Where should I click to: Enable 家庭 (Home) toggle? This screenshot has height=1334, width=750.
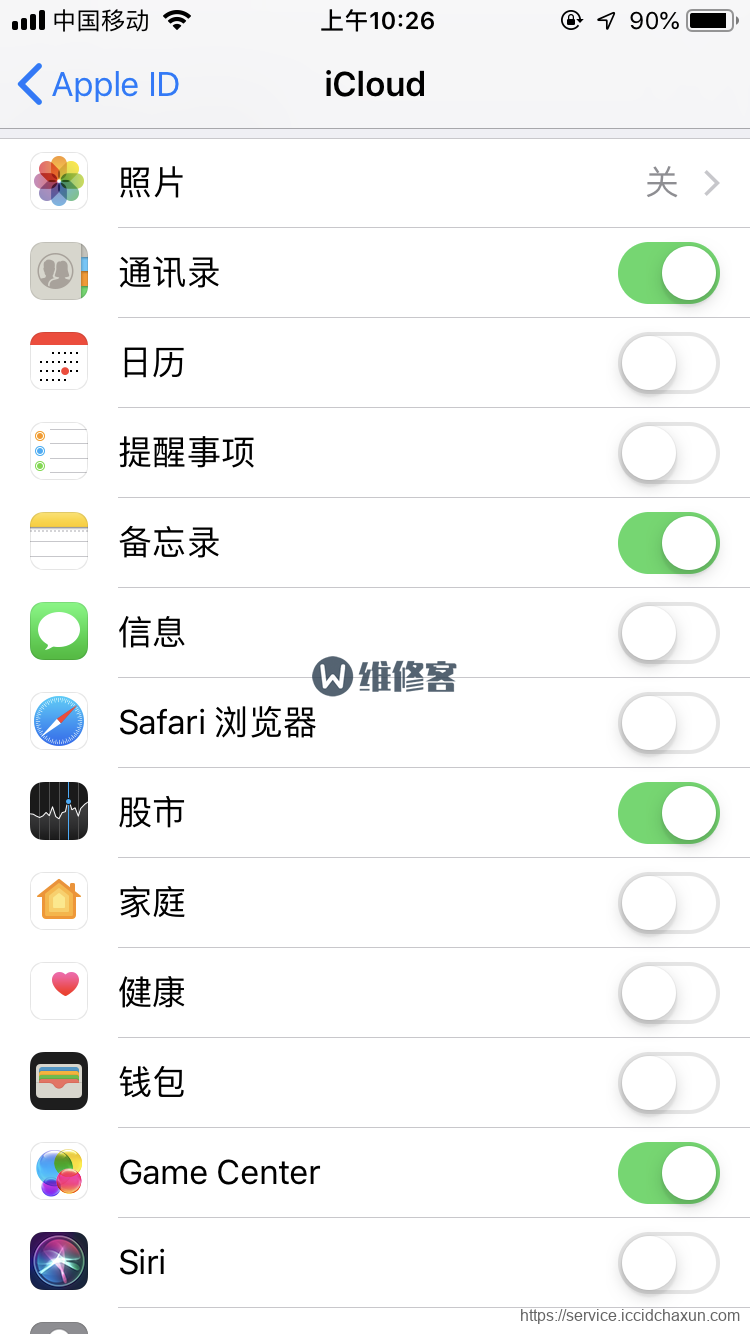(669, 903)
